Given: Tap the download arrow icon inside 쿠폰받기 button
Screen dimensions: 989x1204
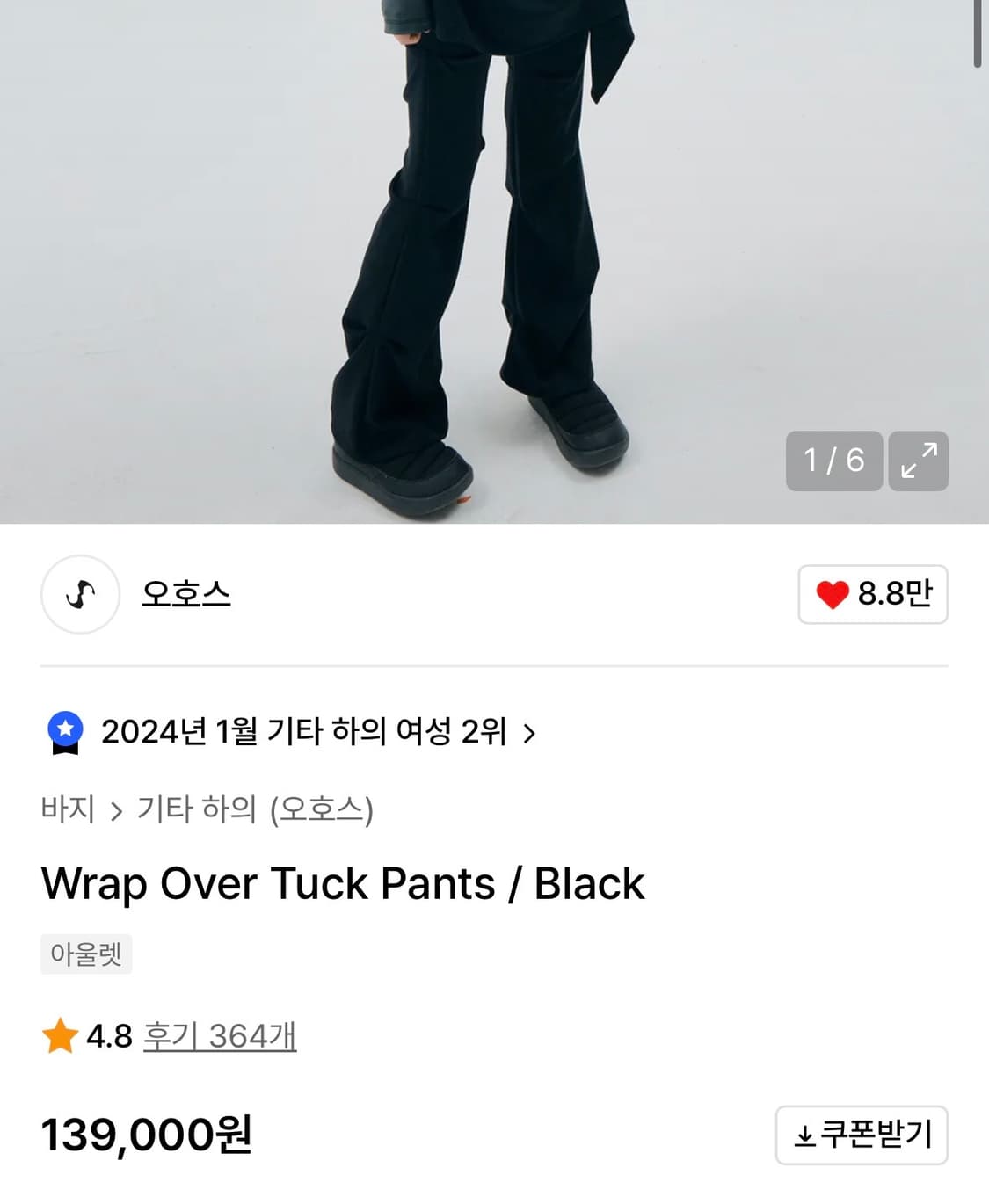Looking at the screenshot, I should [803, 1135].
